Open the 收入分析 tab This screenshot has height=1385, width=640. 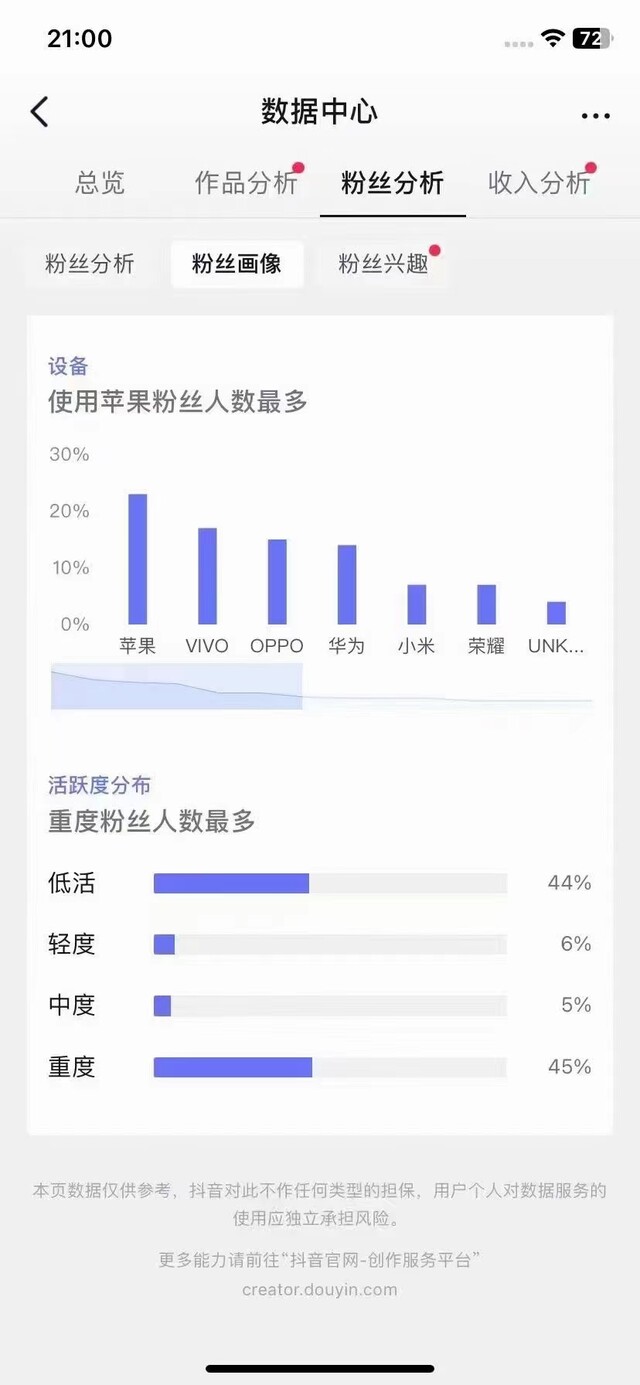[x=539, y=183]
